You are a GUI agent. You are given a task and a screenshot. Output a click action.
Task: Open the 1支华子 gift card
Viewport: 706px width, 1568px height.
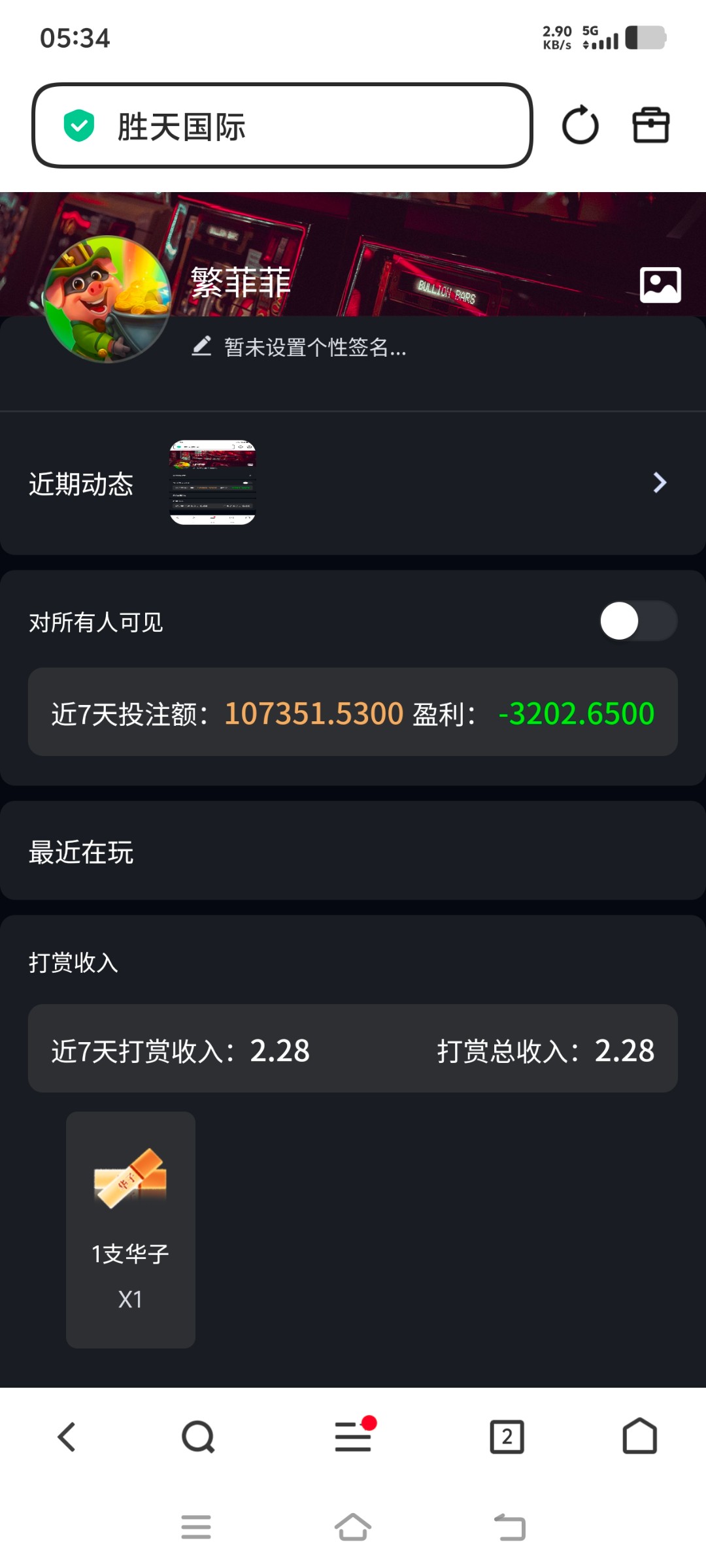(x=131, y=1228)
